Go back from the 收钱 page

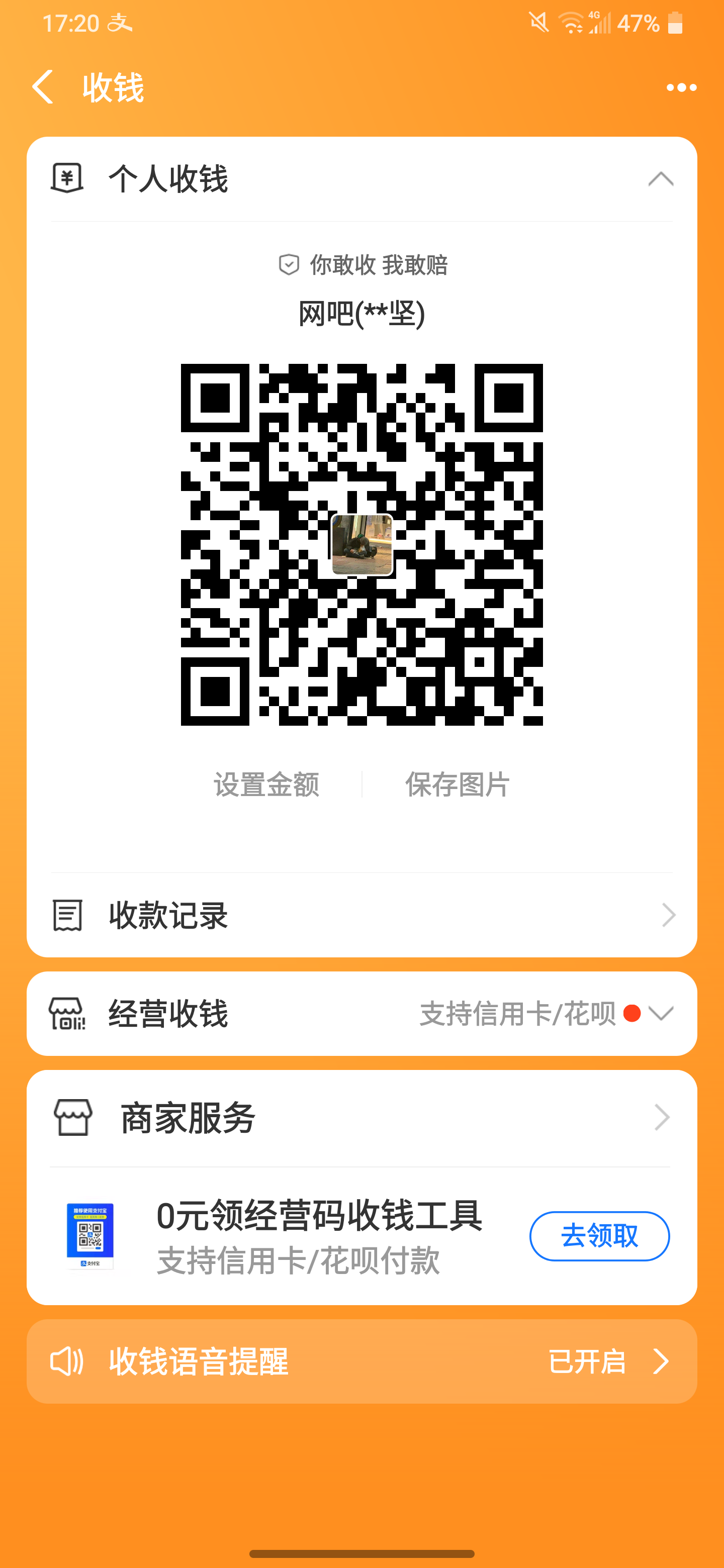(x=43, y=87)
